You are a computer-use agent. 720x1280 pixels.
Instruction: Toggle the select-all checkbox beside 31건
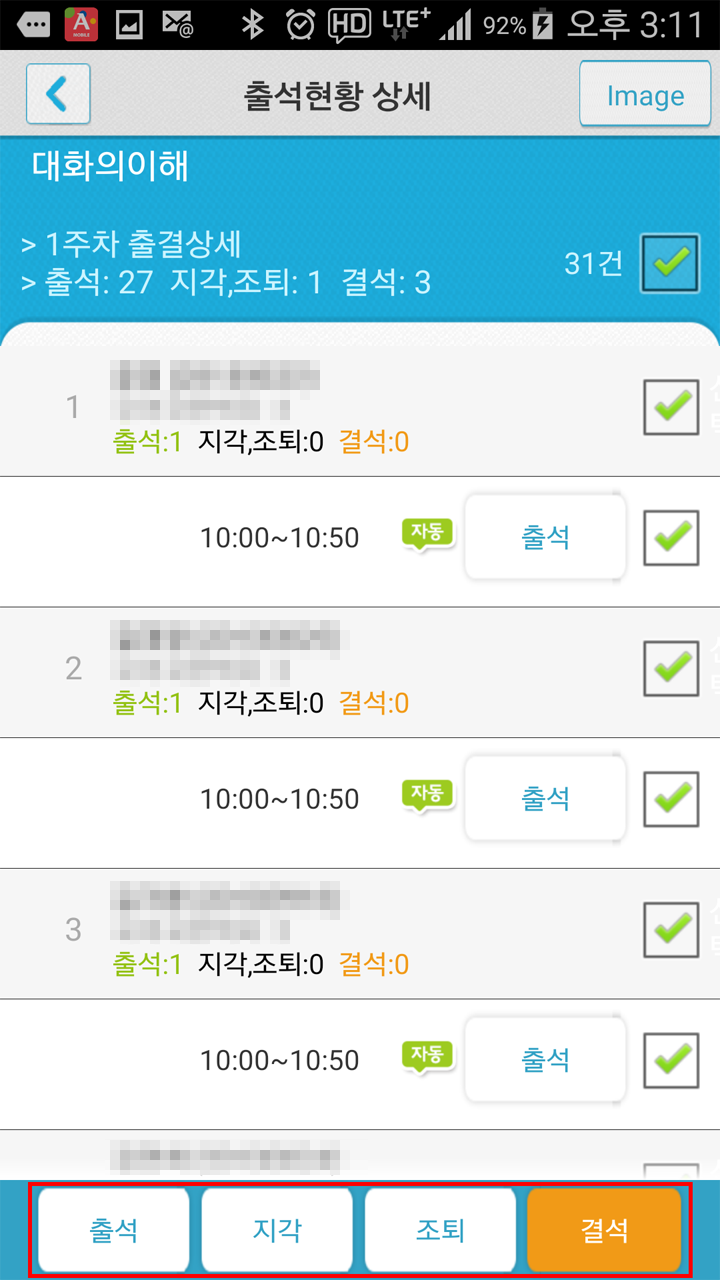(671, 262)
